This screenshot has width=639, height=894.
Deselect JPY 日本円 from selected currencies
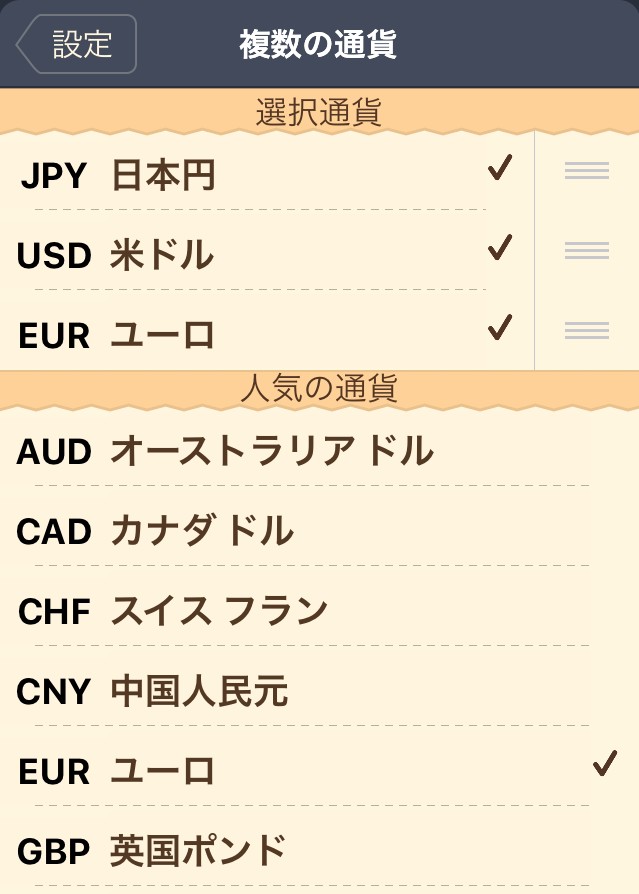260,176
